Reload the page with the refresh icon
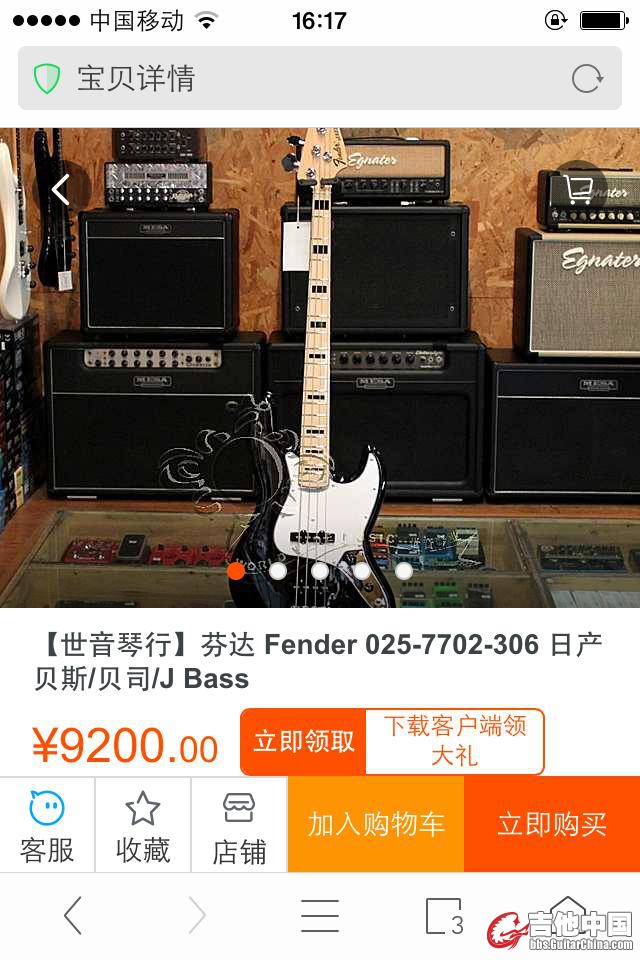640x960 pixels. click(x=587, y=79)
